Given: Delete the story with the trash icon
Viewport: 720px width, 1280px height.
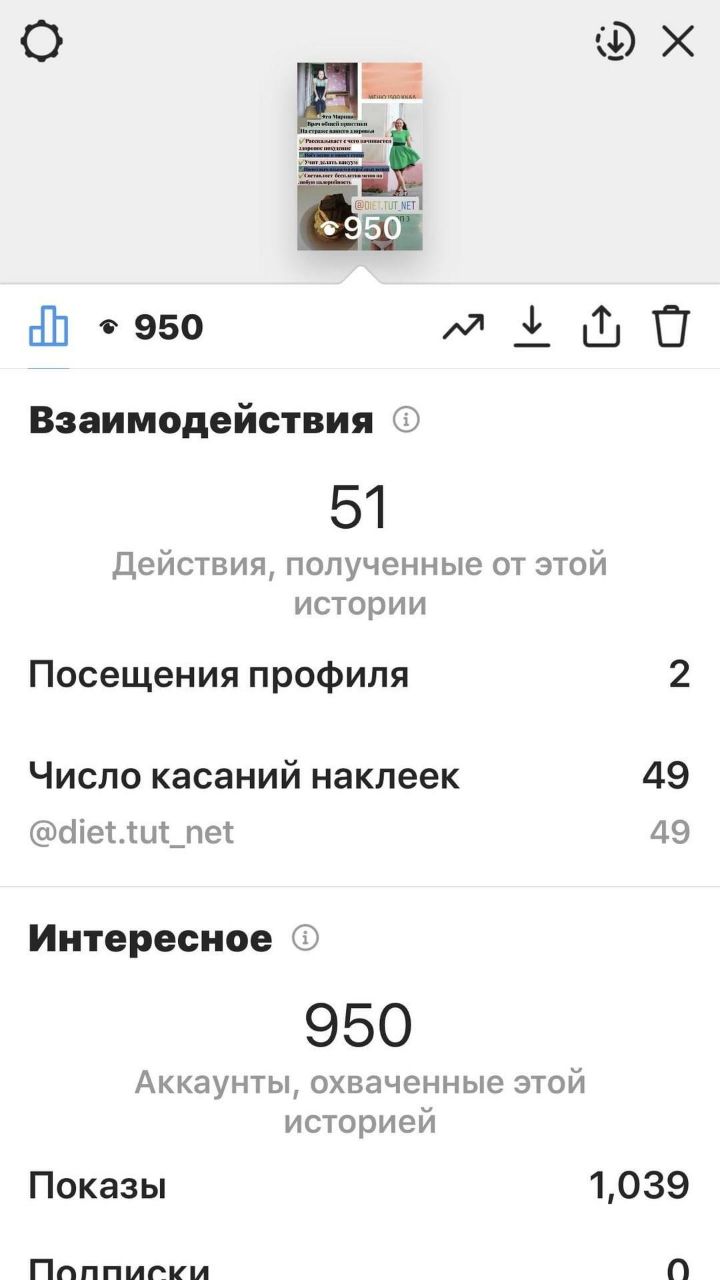Looking at the screenshot, I should coord(671,326).
